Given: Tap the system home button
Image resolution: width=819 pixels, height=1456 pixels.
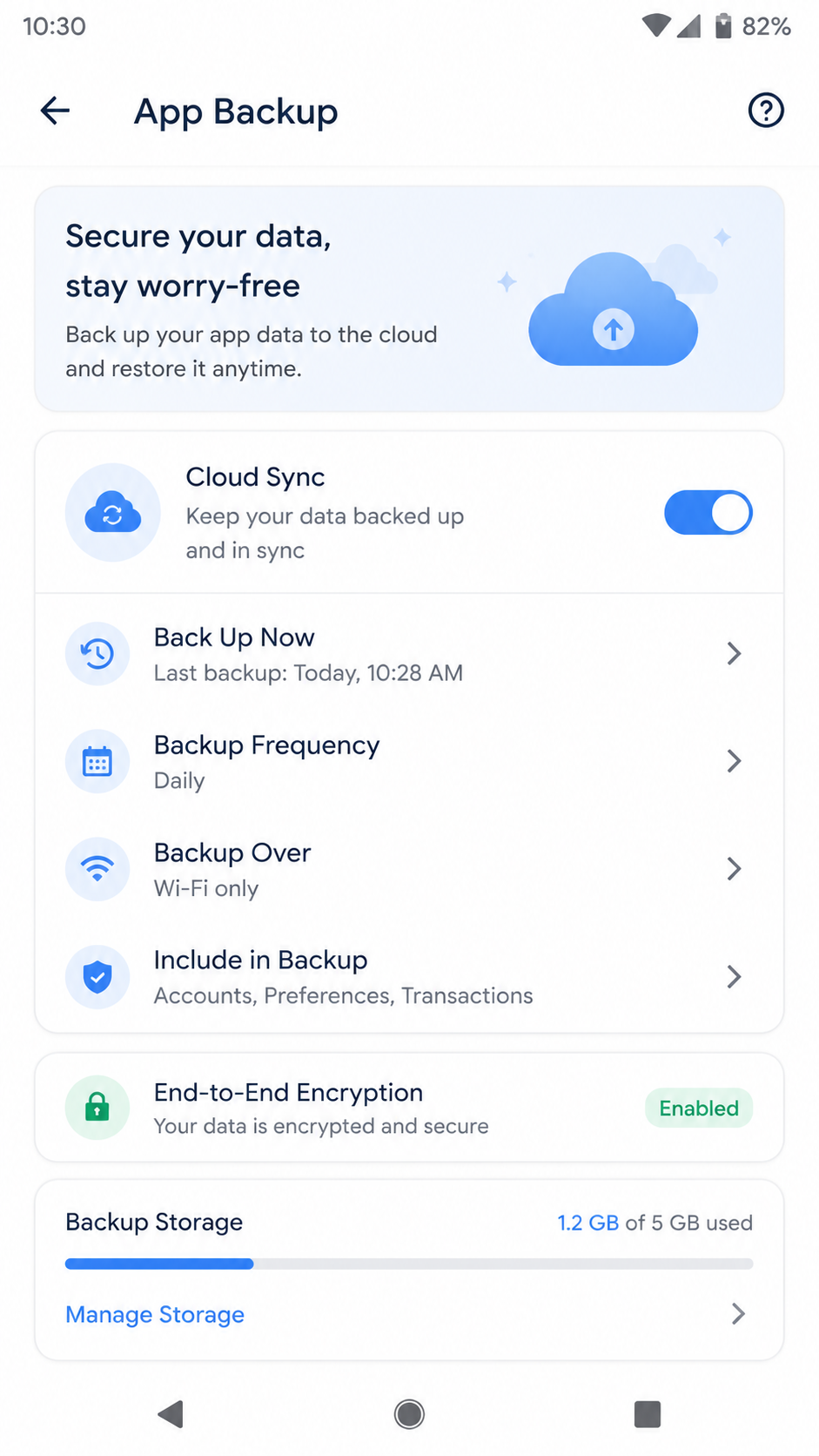Looking at the screenshot, I should (409, 1414).
